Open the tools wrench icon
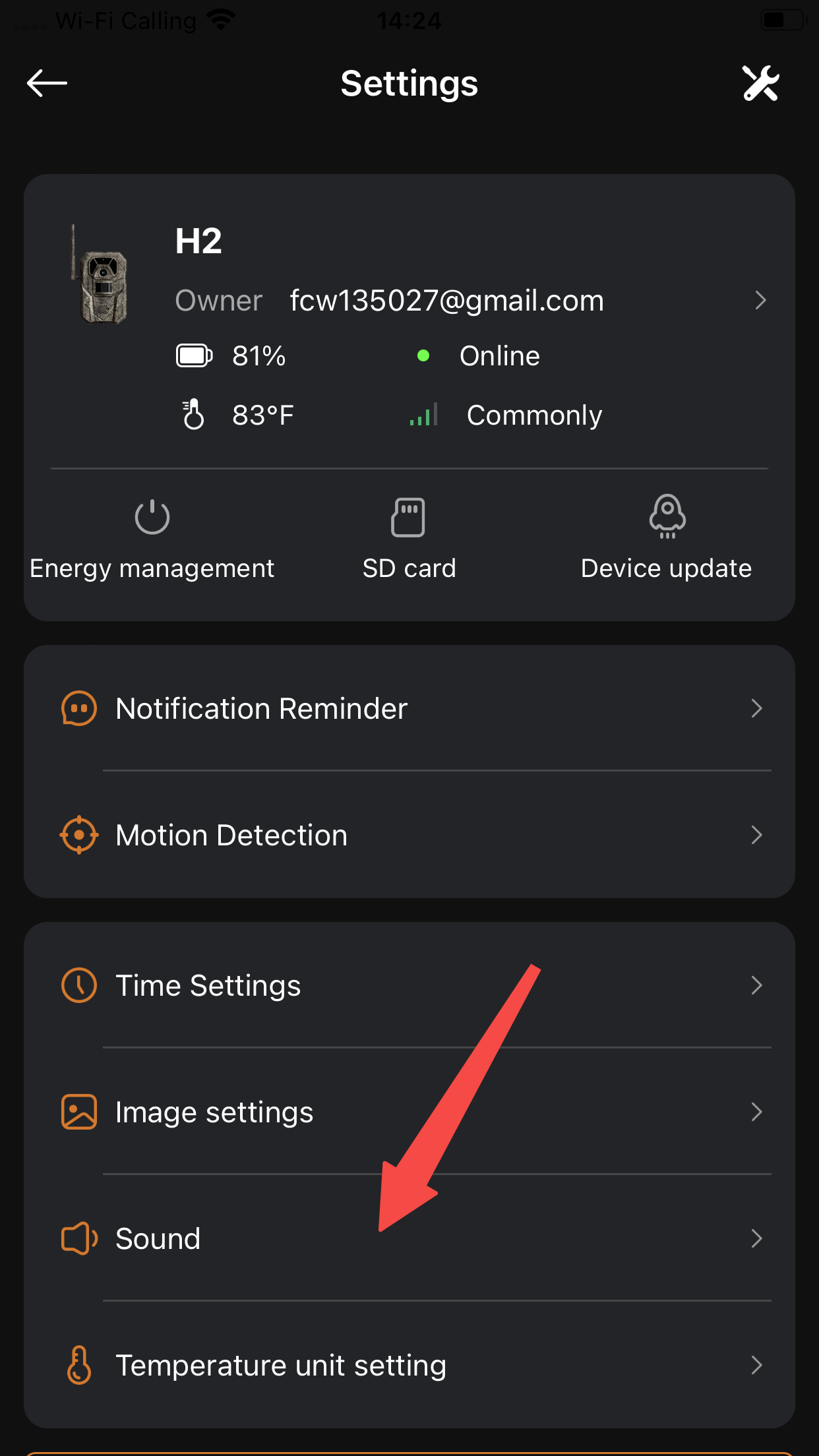Image resolution: width=819 pixels, height=1456 pixels. [760, 83]
